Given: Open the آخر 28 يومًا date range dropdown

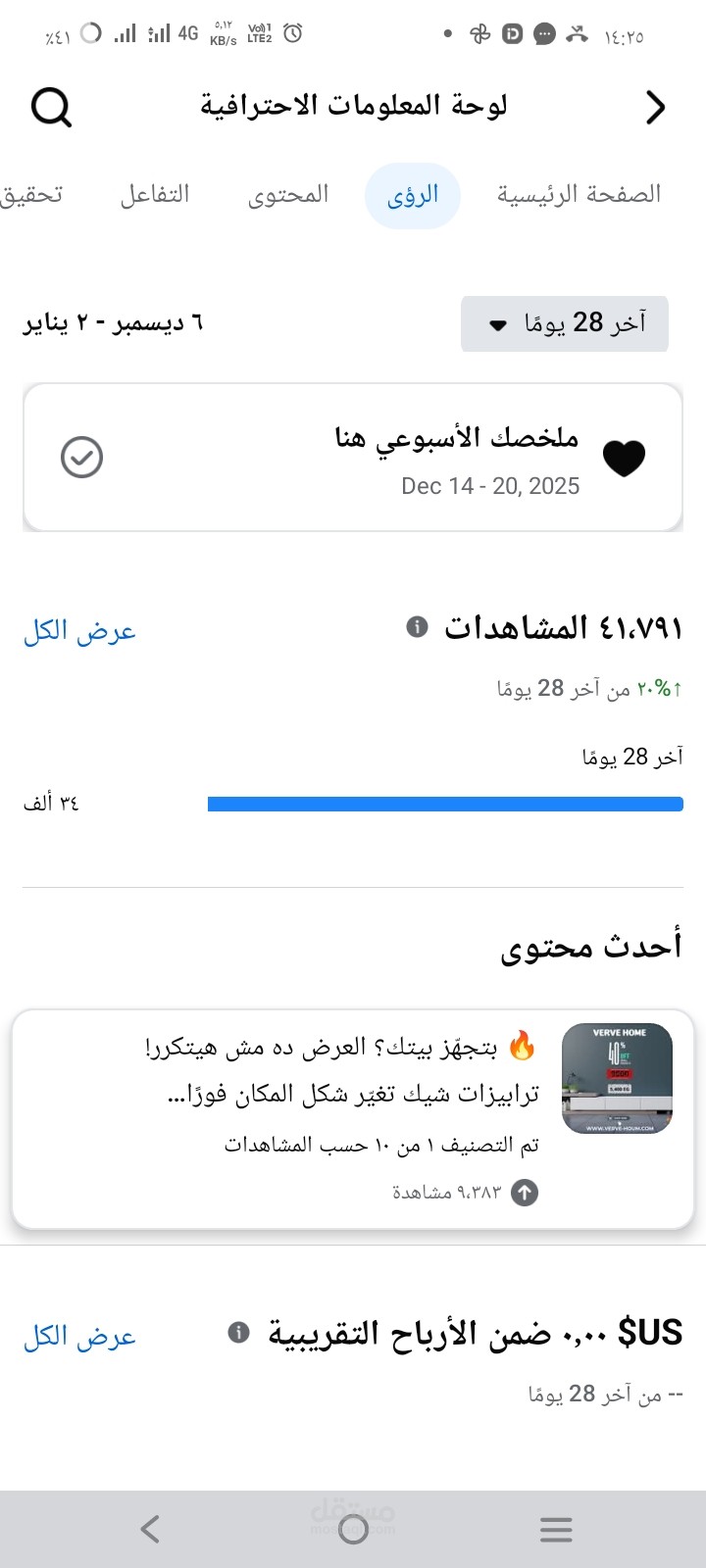Looking at the screenshot, I should pos(564,323).
